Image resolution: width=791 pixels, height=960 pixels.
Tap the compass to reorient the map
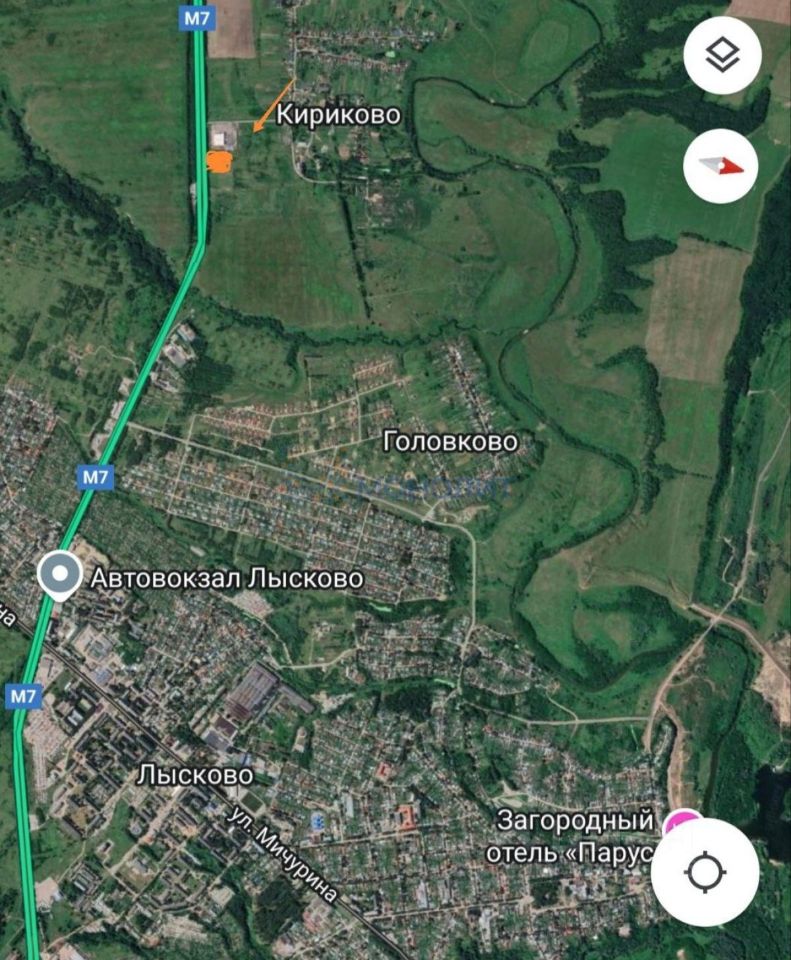[x=722, y=166]
